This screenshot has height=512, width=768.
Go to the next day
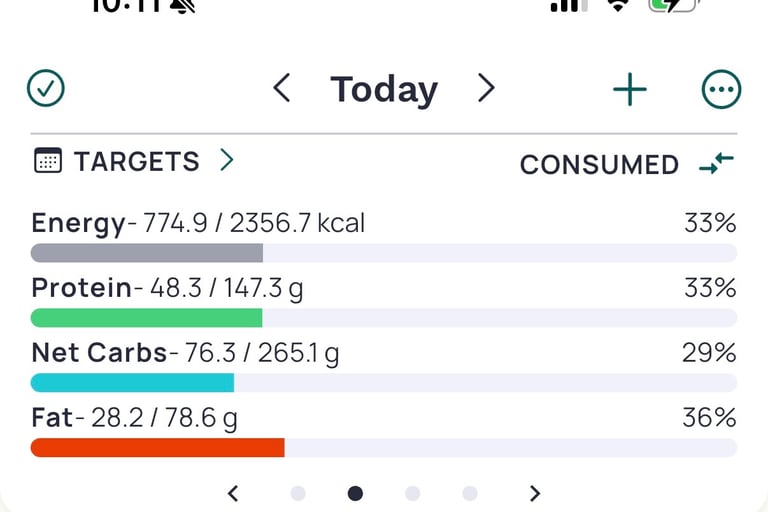486,89
